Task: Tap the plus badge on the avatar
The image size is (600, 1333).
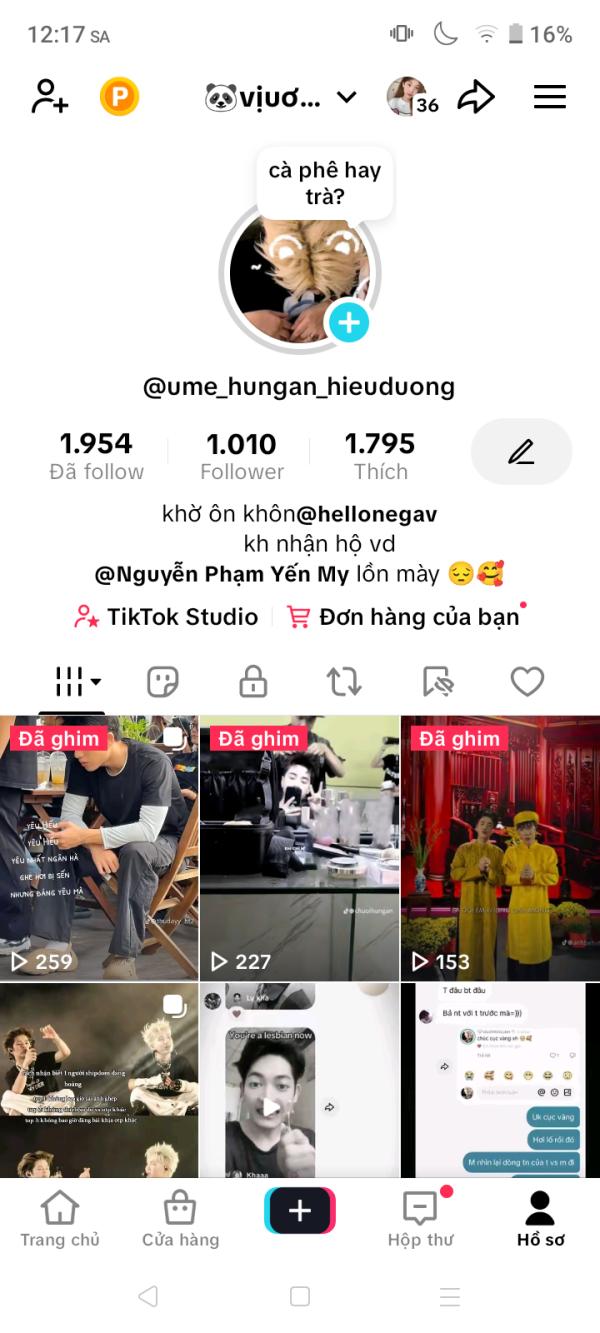Action: pos(348,322)
